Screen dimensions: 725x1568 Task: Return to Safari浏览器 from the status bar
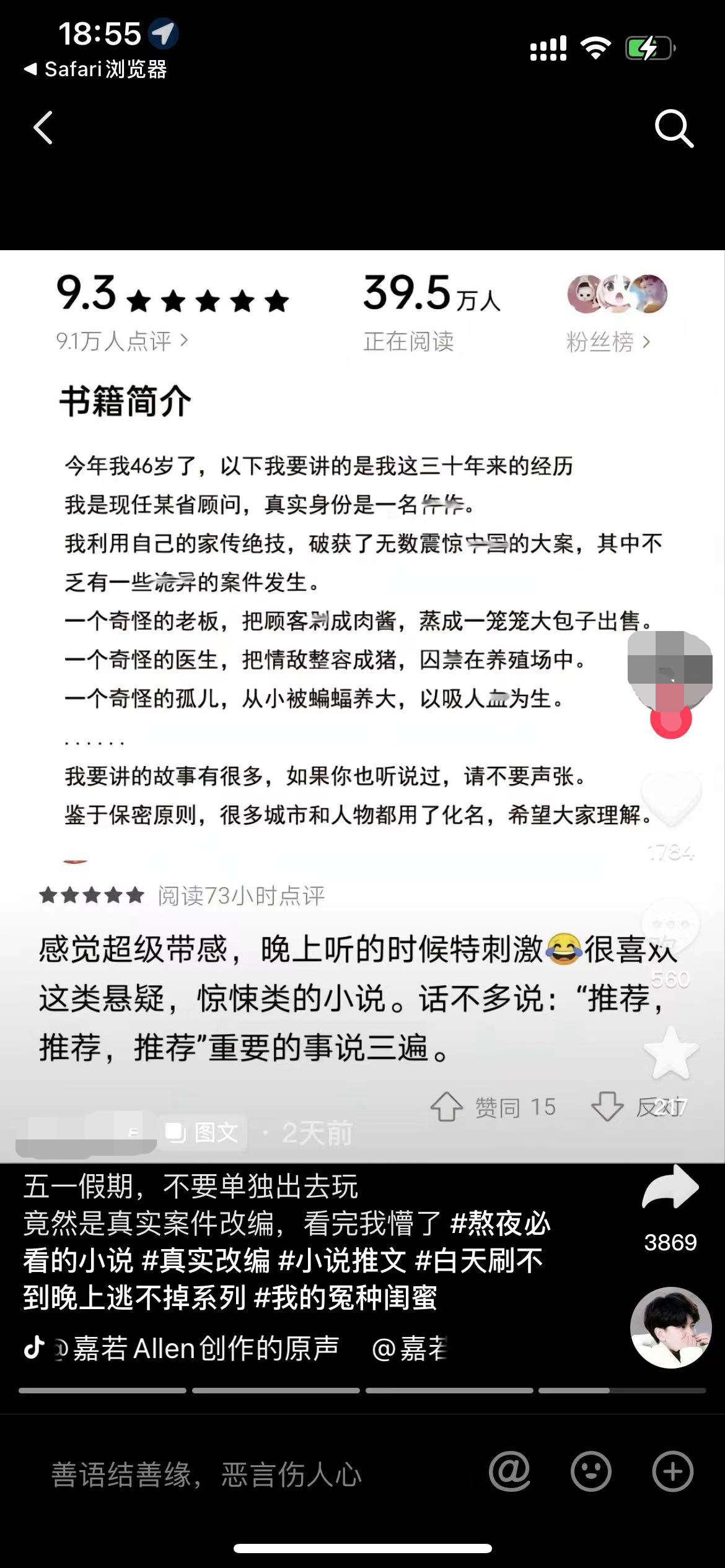[x=96, y=69]
